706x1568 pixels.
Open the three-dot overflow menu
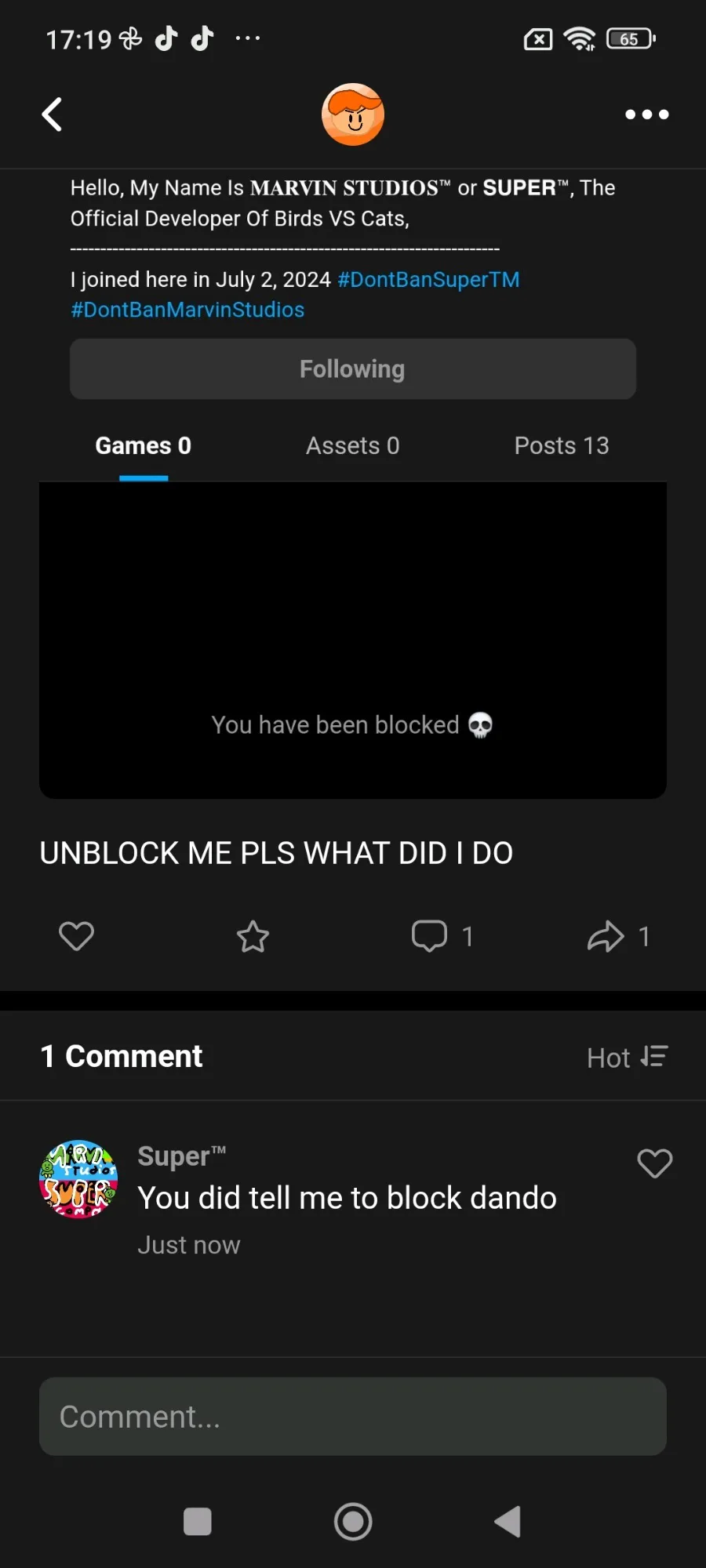(646, 114)
